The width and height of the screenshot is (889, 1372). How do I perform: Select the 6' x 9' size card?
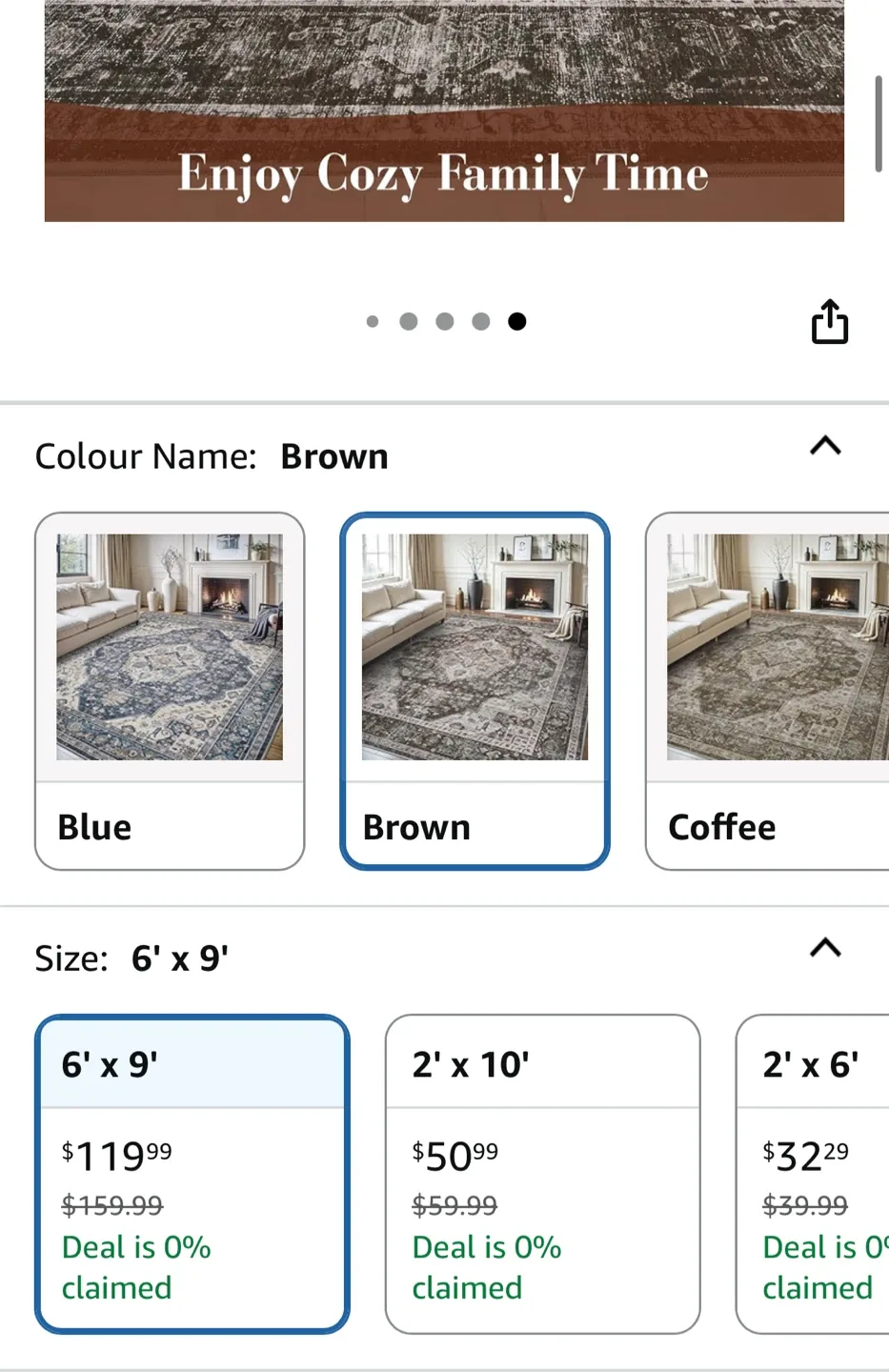pyautogui.click(x=192, y=1172)
